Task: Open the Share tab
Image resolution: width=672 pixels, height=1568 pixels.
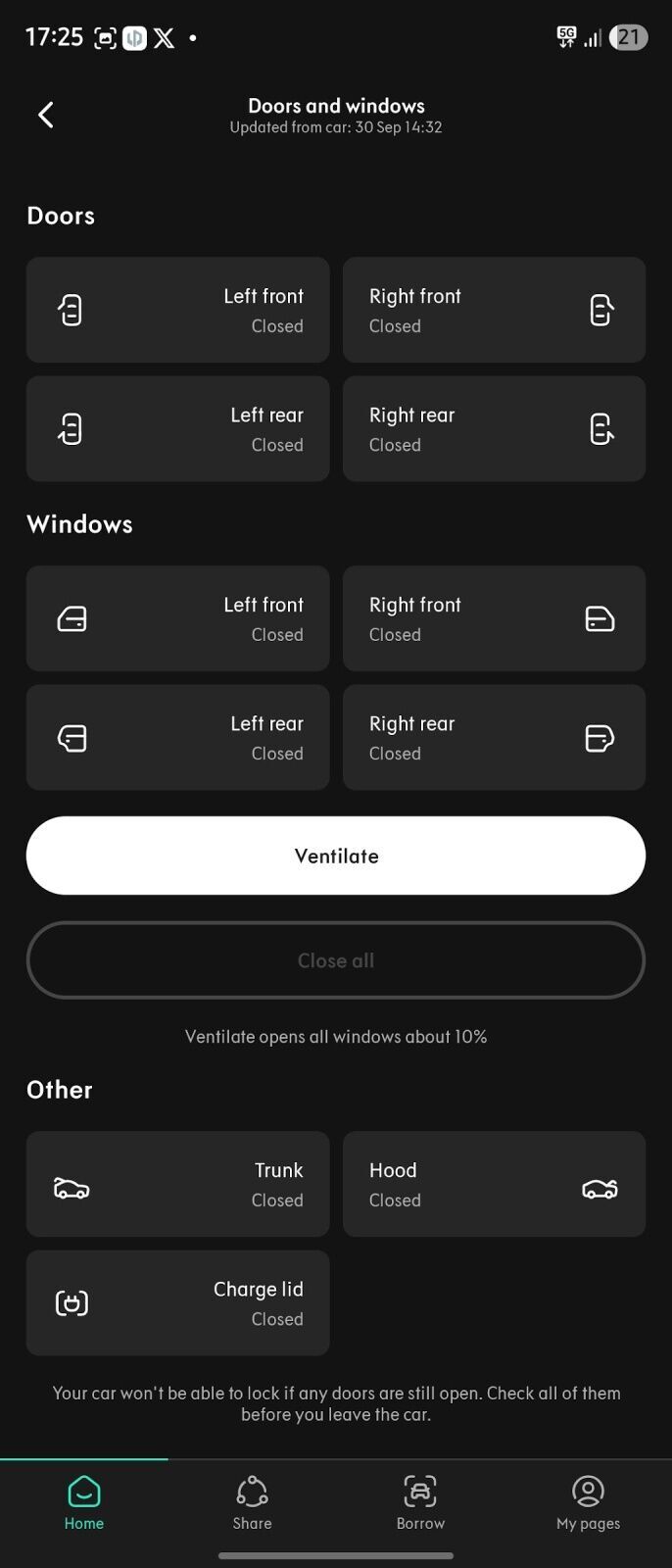Action: [252, 1503]
